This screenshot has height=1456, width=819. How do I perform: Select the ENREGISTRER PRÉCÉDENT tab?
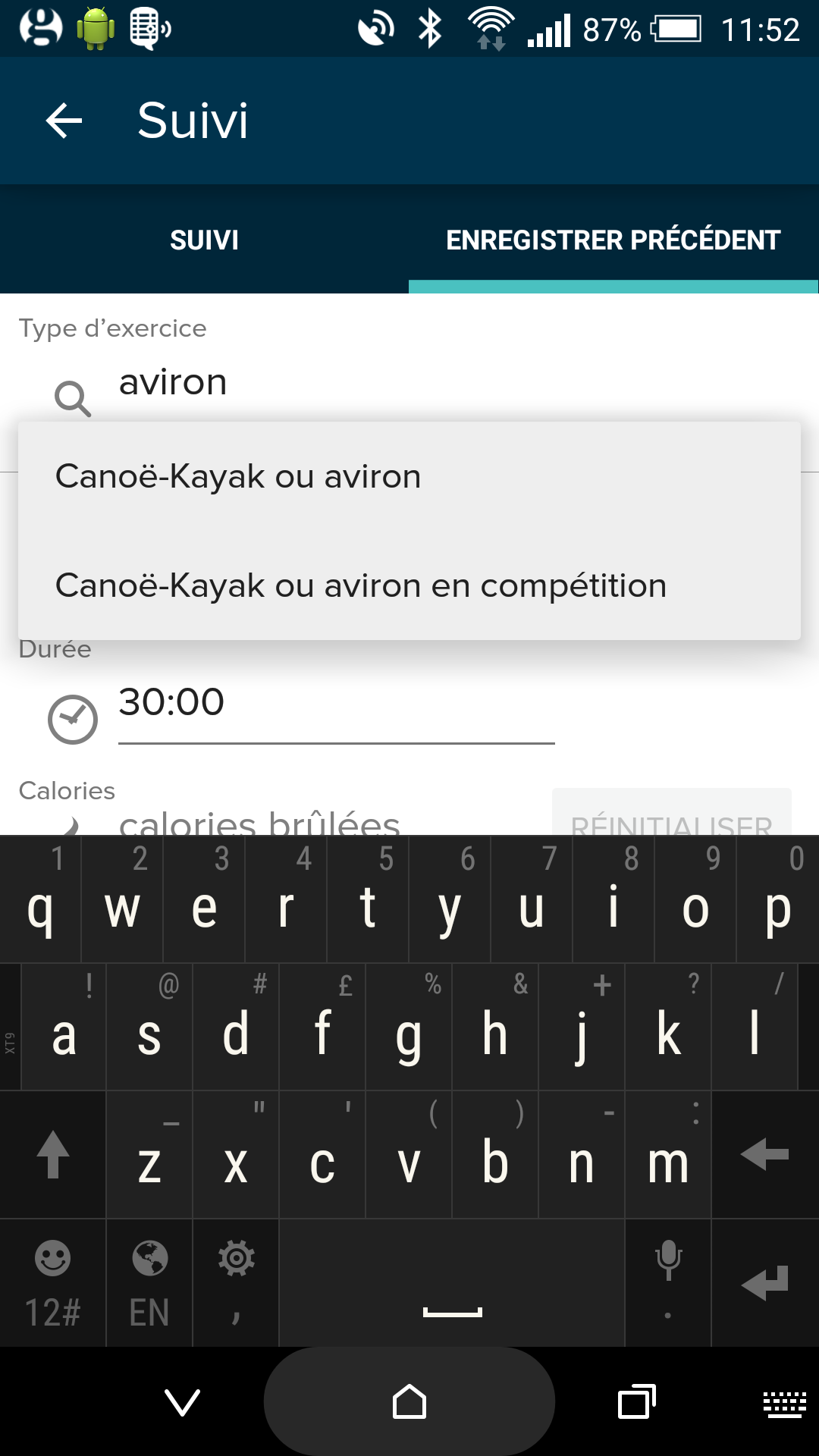click(x=613, y=240)
